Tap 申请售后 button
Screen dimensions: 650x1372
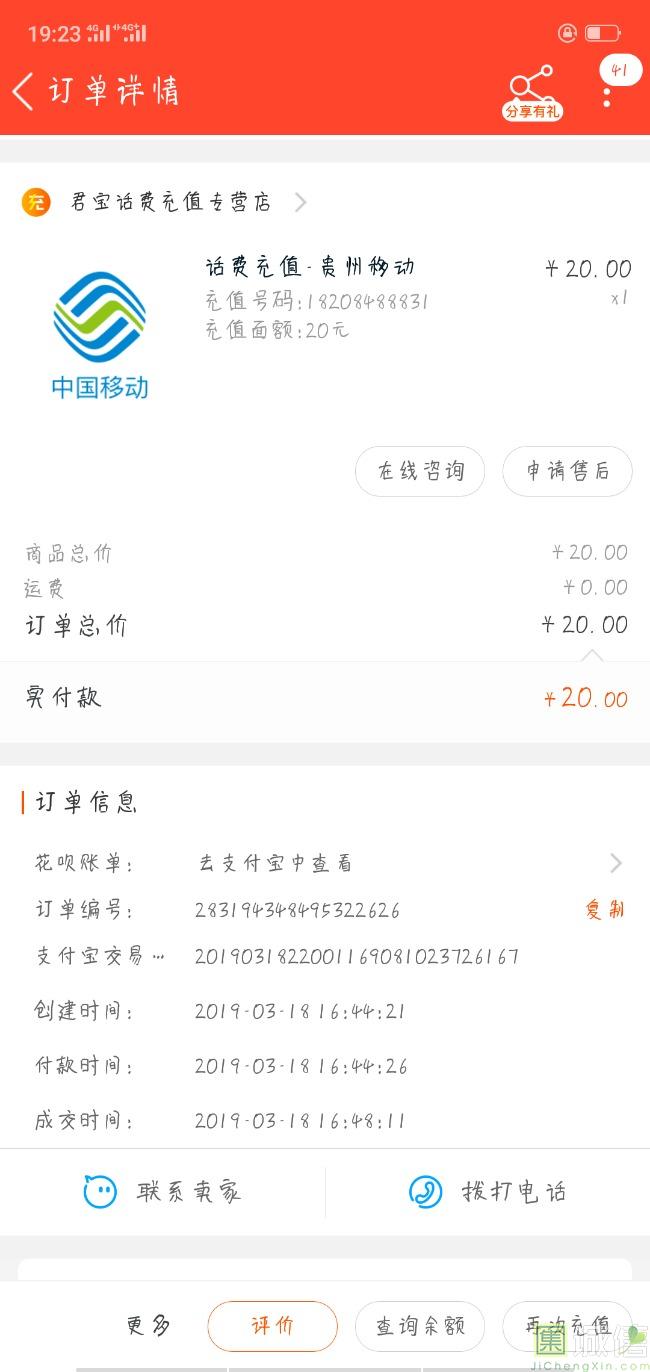pos(567,471)
